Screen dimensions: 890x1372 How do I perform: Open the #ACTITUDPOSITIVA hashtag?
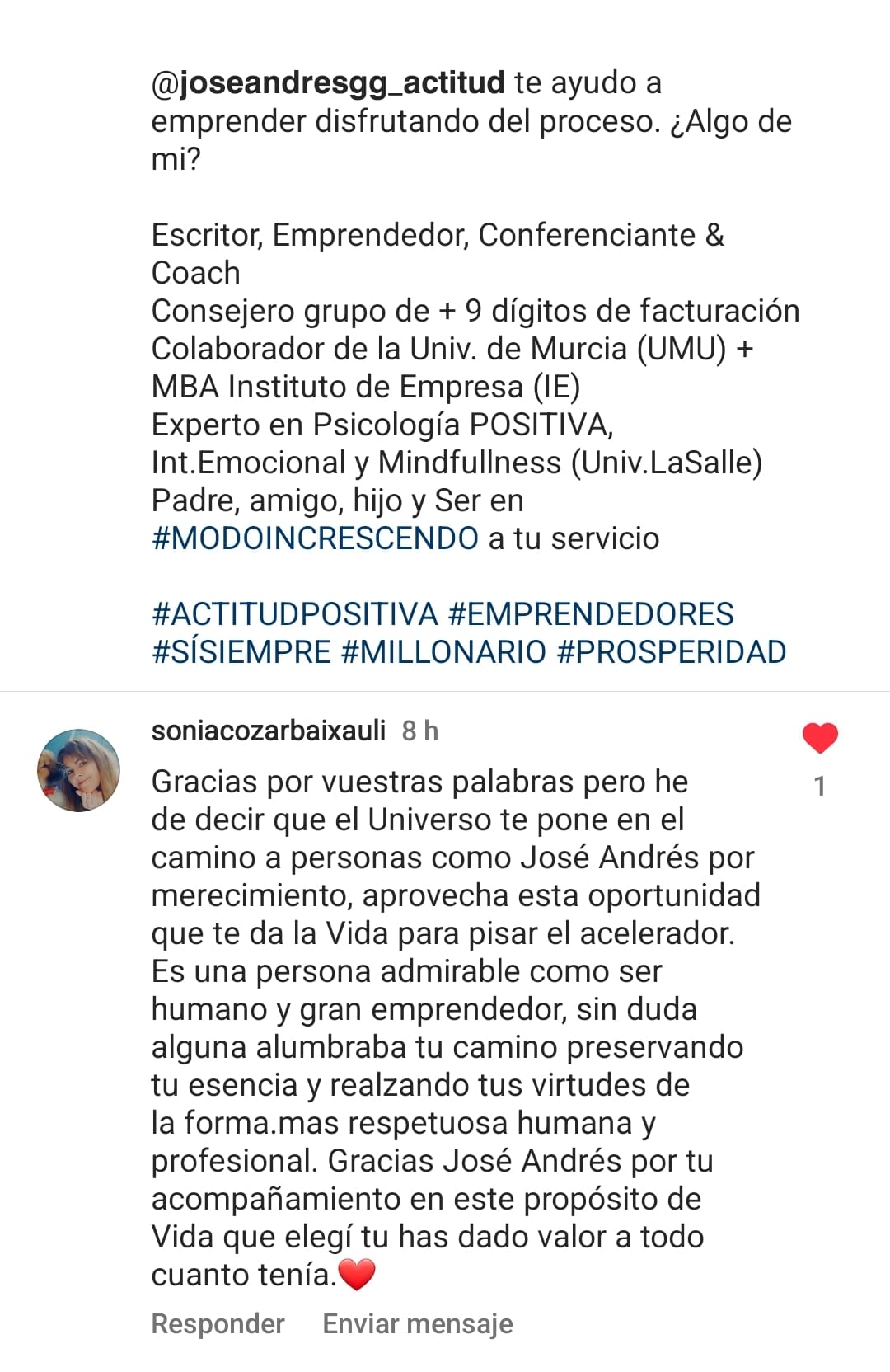tap(294, 614)
